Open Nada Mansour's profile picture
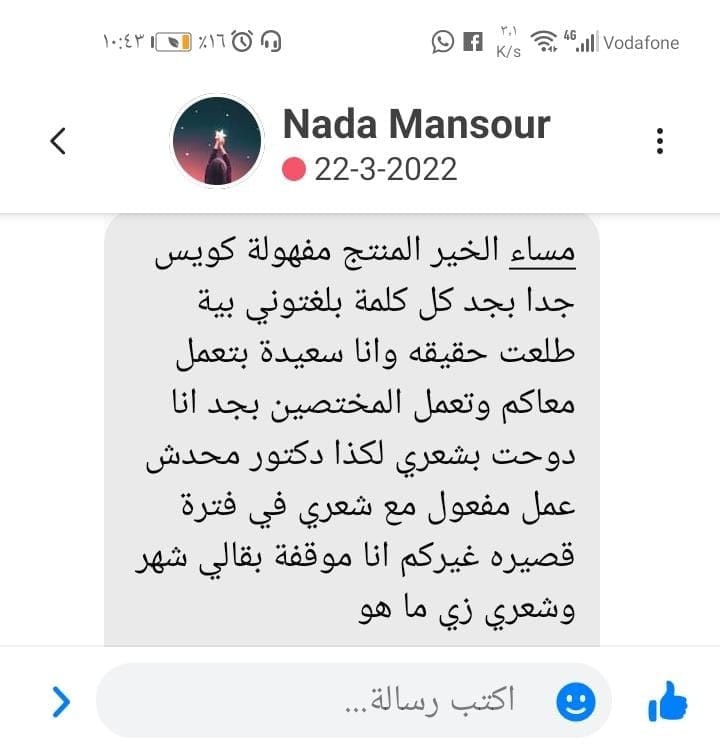 click(218, 141)
